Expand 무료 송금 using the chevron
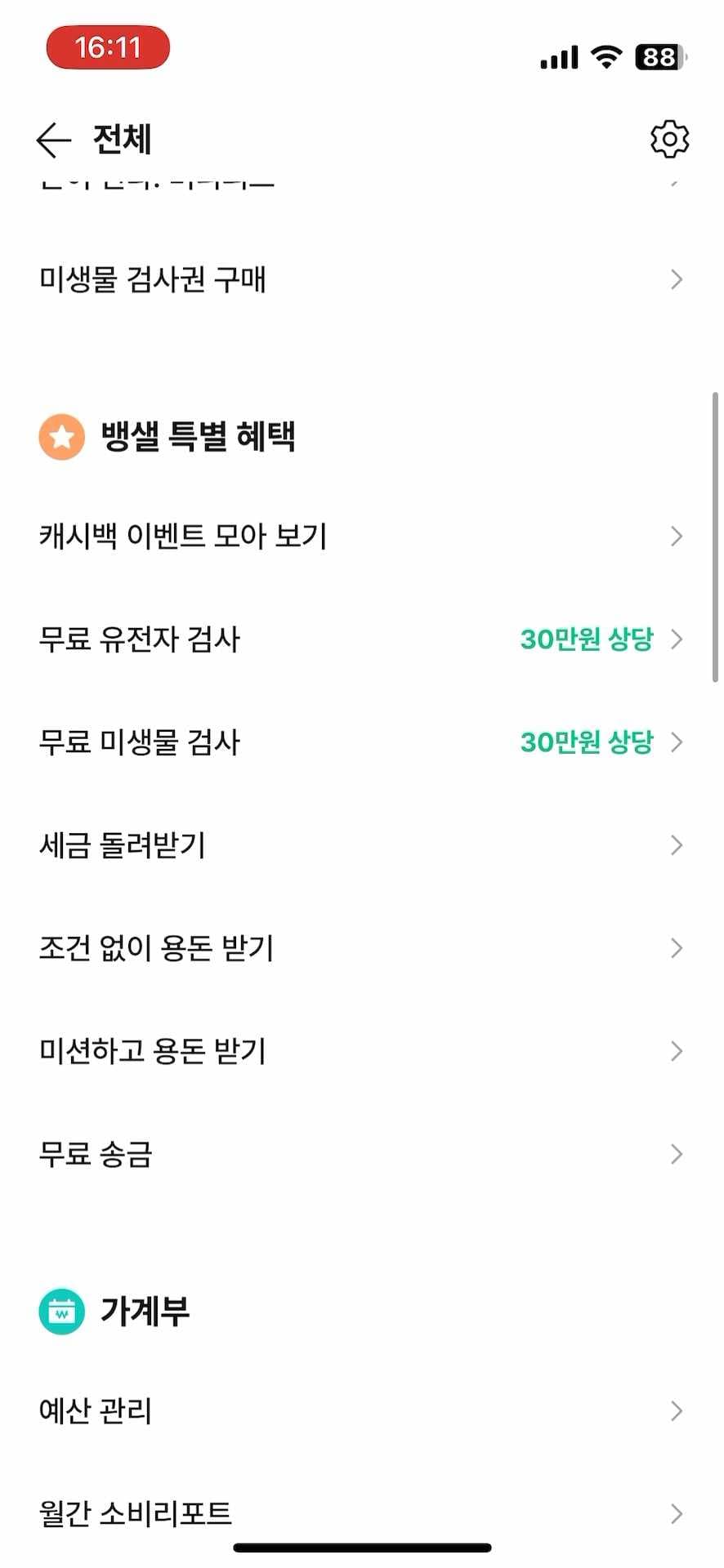This screenshot has width=724, height=1568. point(677,1153)
